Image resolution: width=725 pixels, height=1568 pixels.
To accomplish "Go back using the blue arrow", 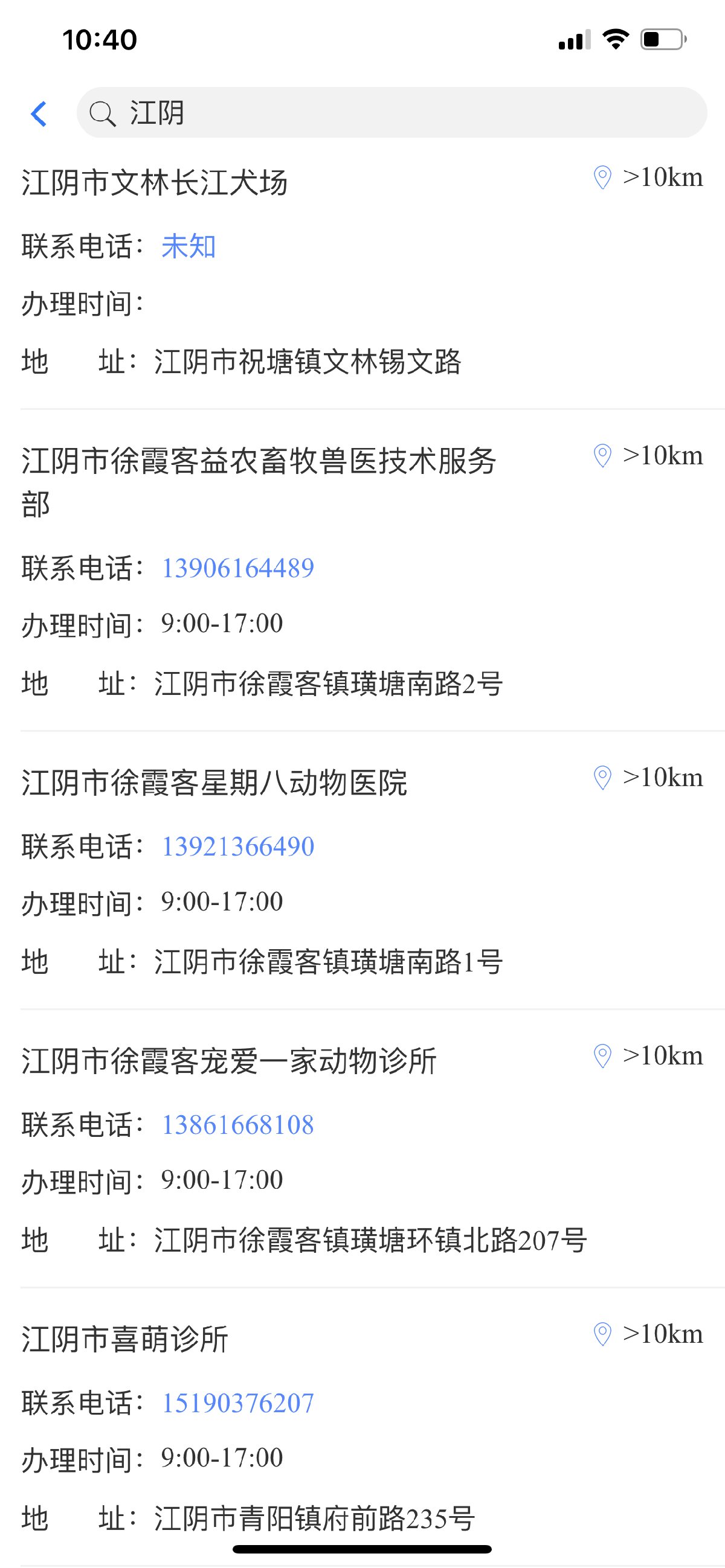I will point(39,114).
